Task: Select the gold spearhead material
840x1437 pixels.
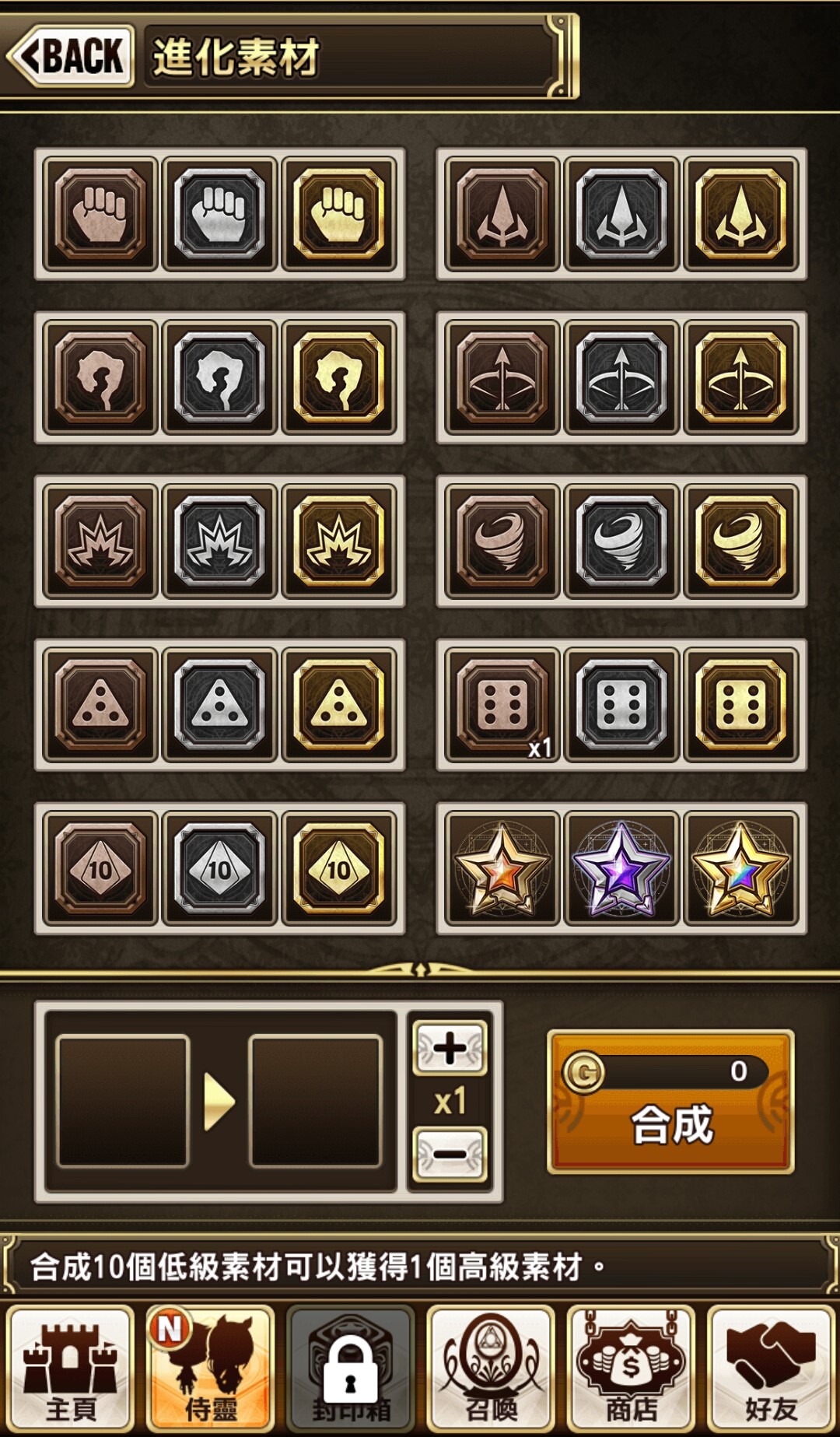Action: coord(740,214)
